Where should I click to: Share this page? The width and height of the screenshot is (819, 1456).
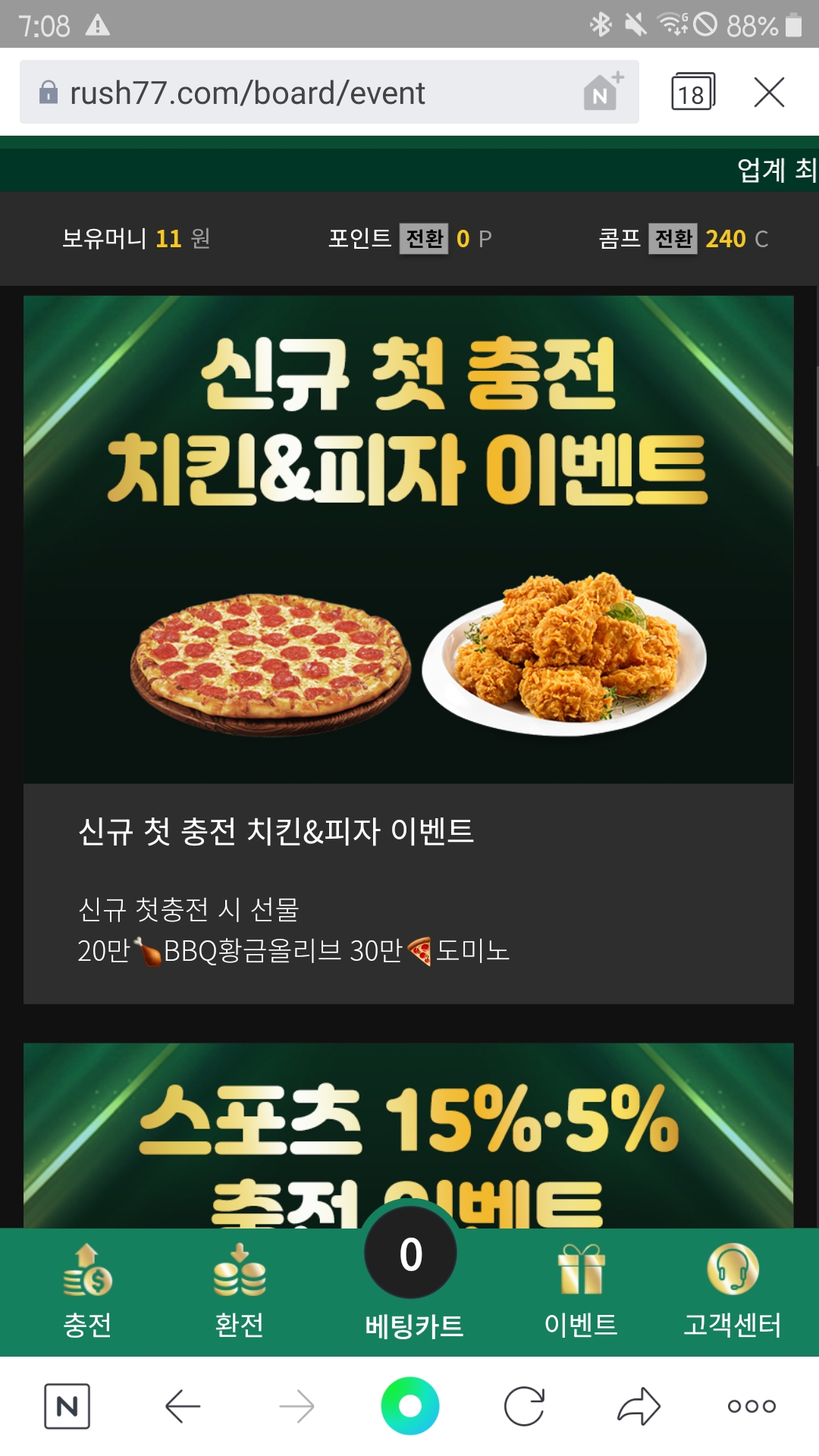click(x=639, y=1406)
